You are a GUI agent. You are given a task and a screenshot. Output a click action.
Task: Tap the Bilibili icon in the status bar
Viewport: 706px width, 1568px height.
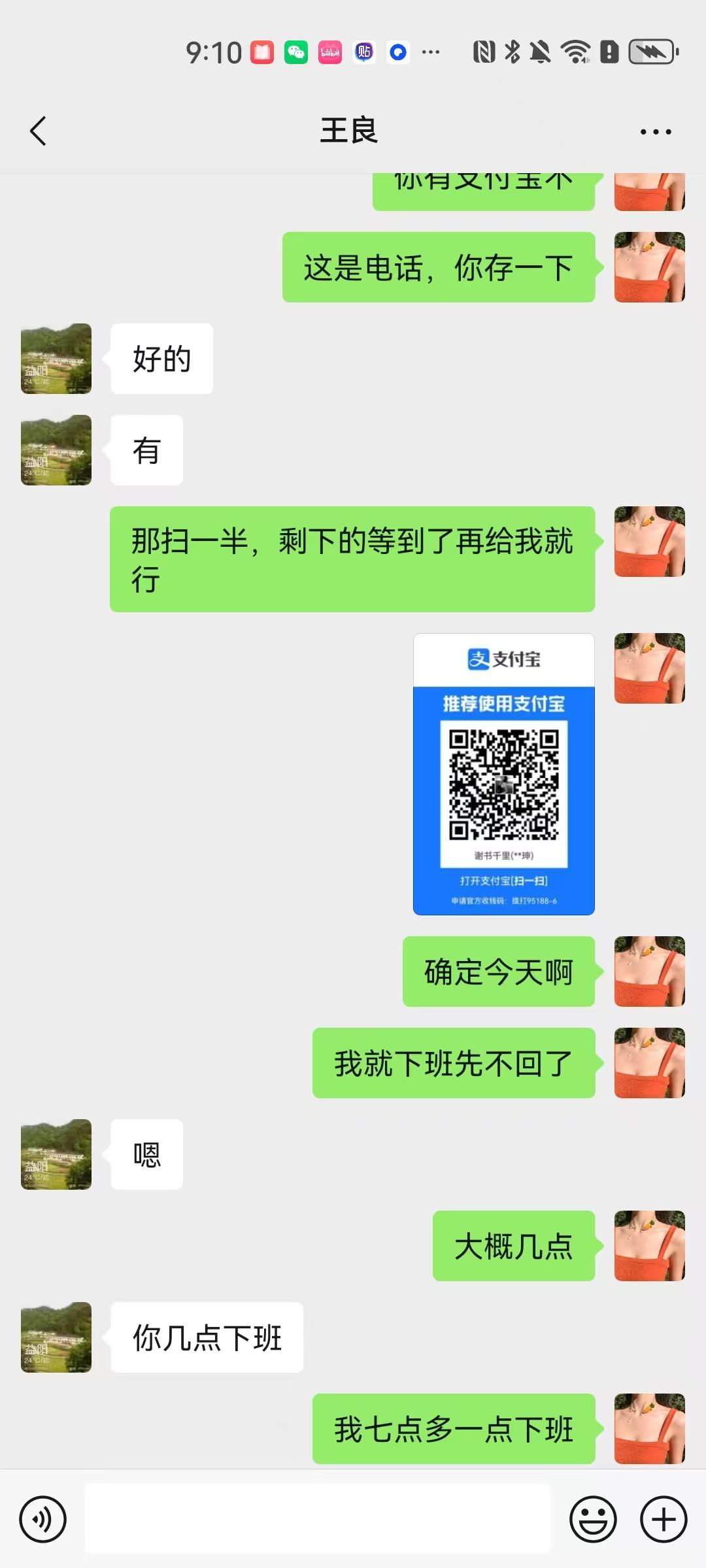pos(328,52)
